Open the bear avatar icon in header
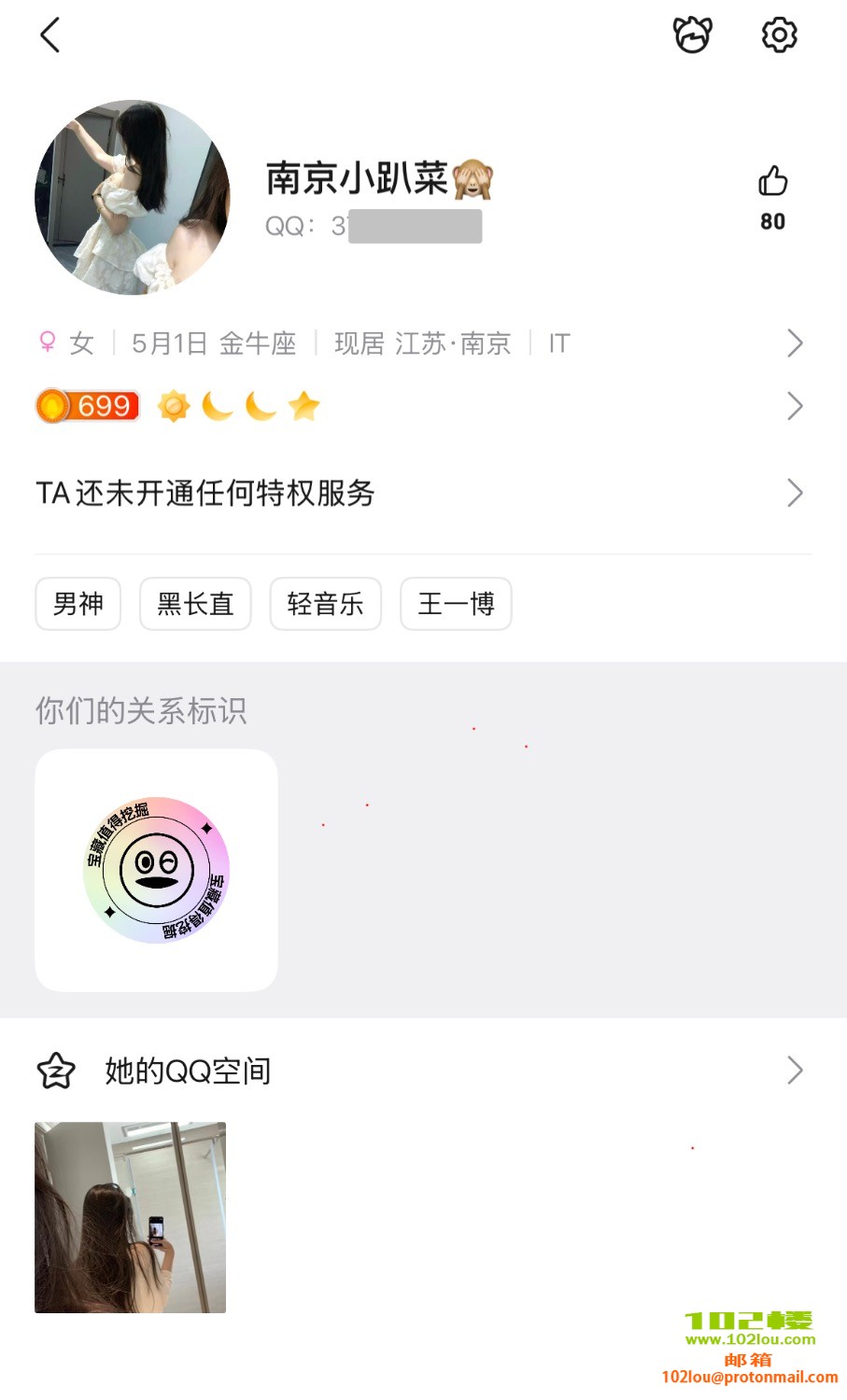 click(x=692, y=35)
